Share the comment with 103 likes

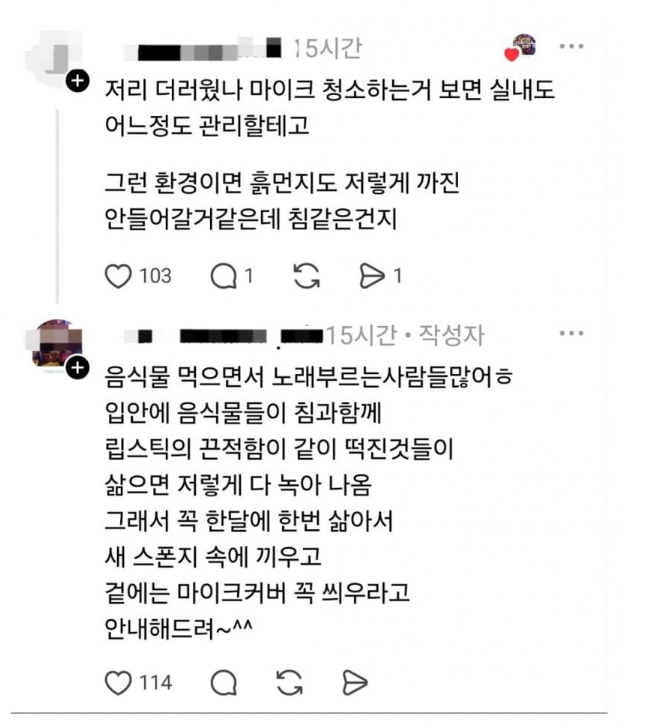[x=371, y=275]
